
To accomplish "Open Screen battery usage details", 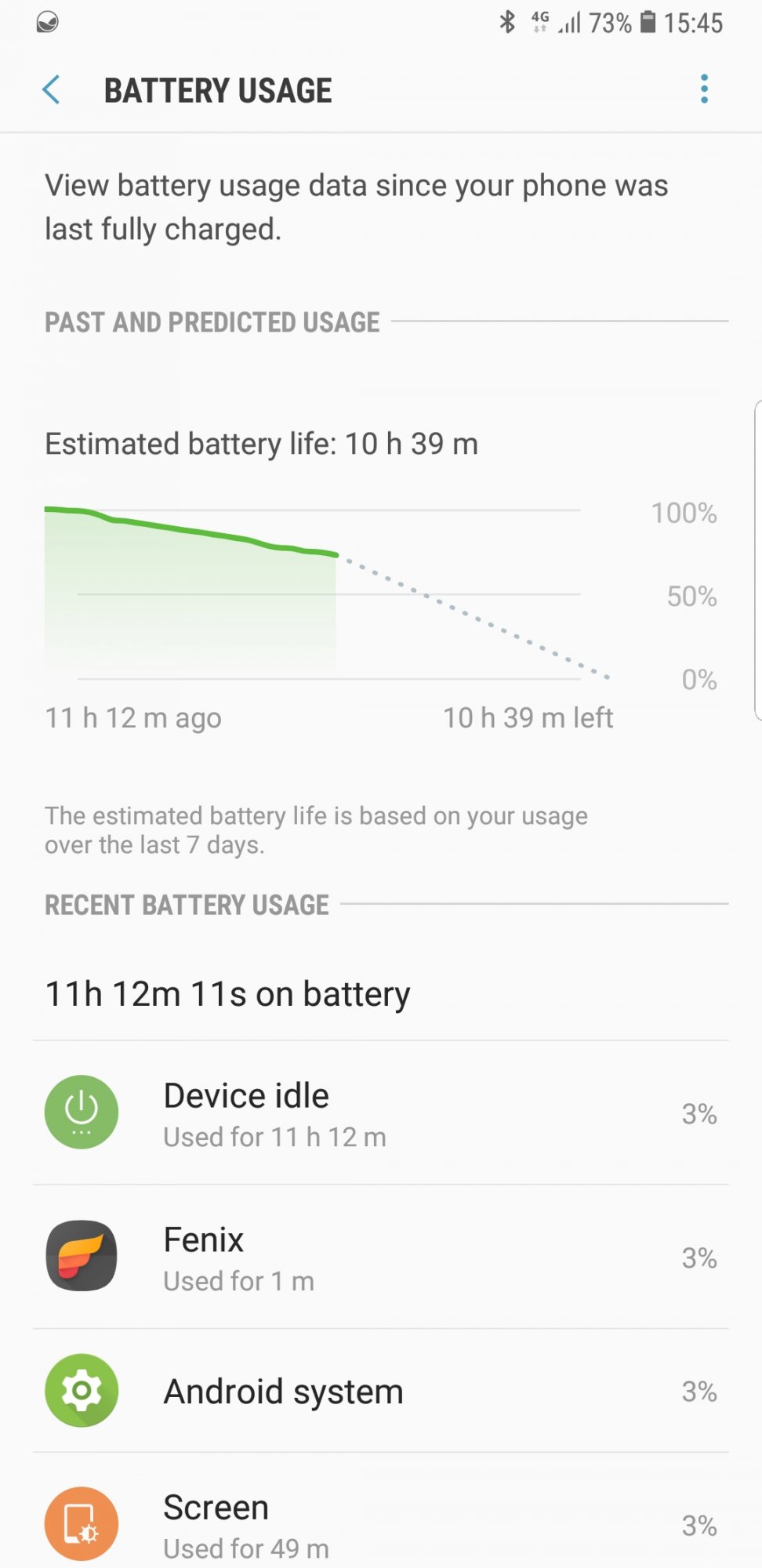I will 381,1511.
